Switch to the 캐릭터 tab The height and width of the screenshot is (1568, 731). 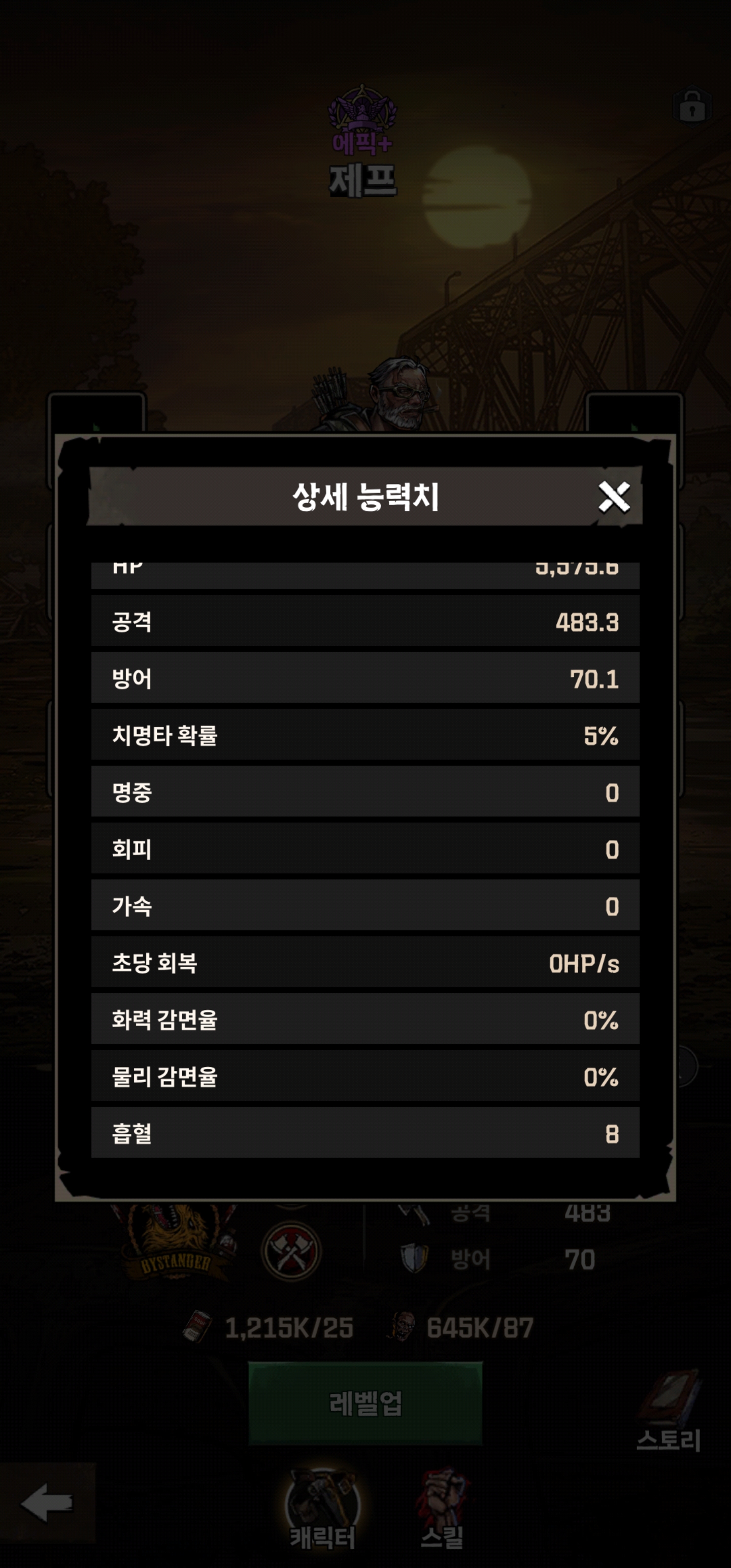pos(322,1510)
